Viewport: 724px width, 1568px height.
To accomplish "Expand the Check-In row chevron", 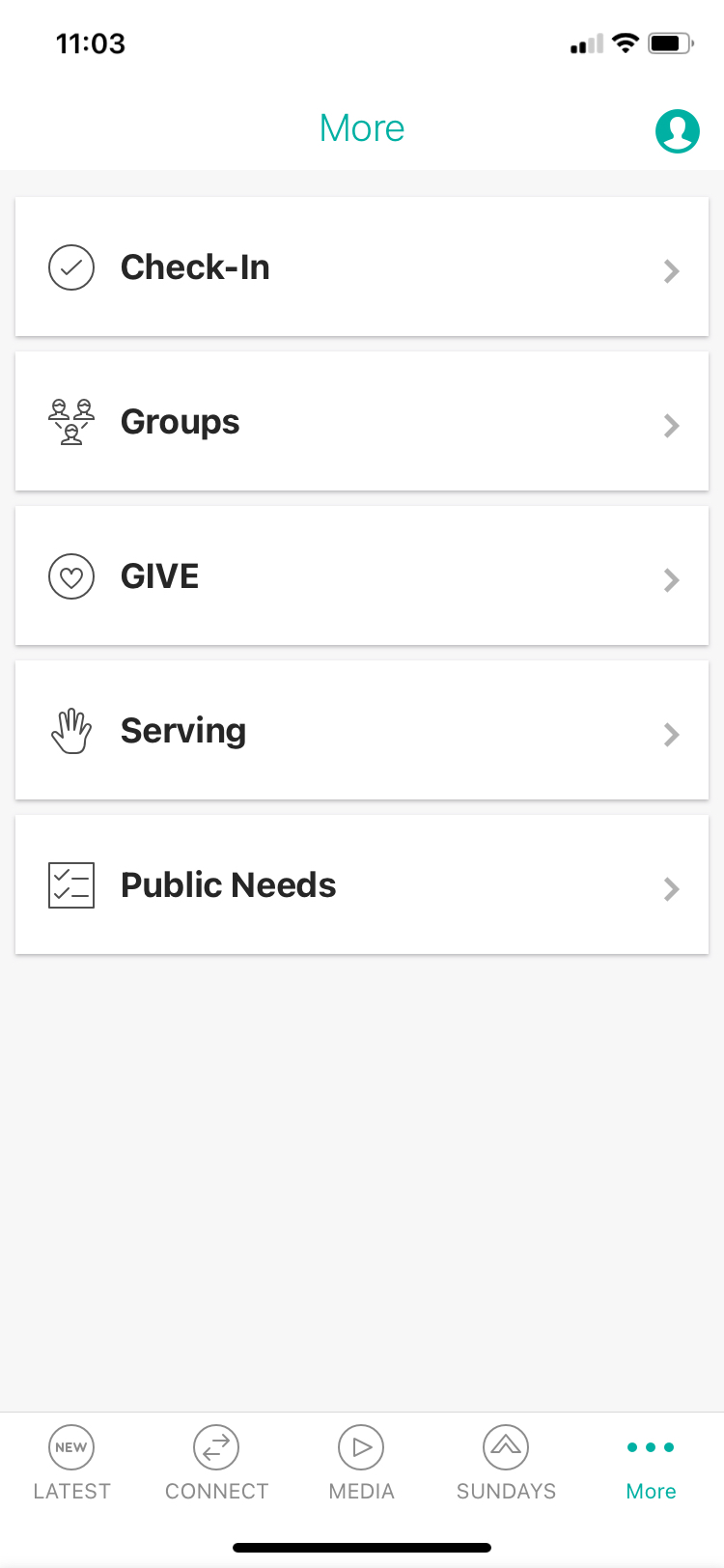I will (671, 271).
